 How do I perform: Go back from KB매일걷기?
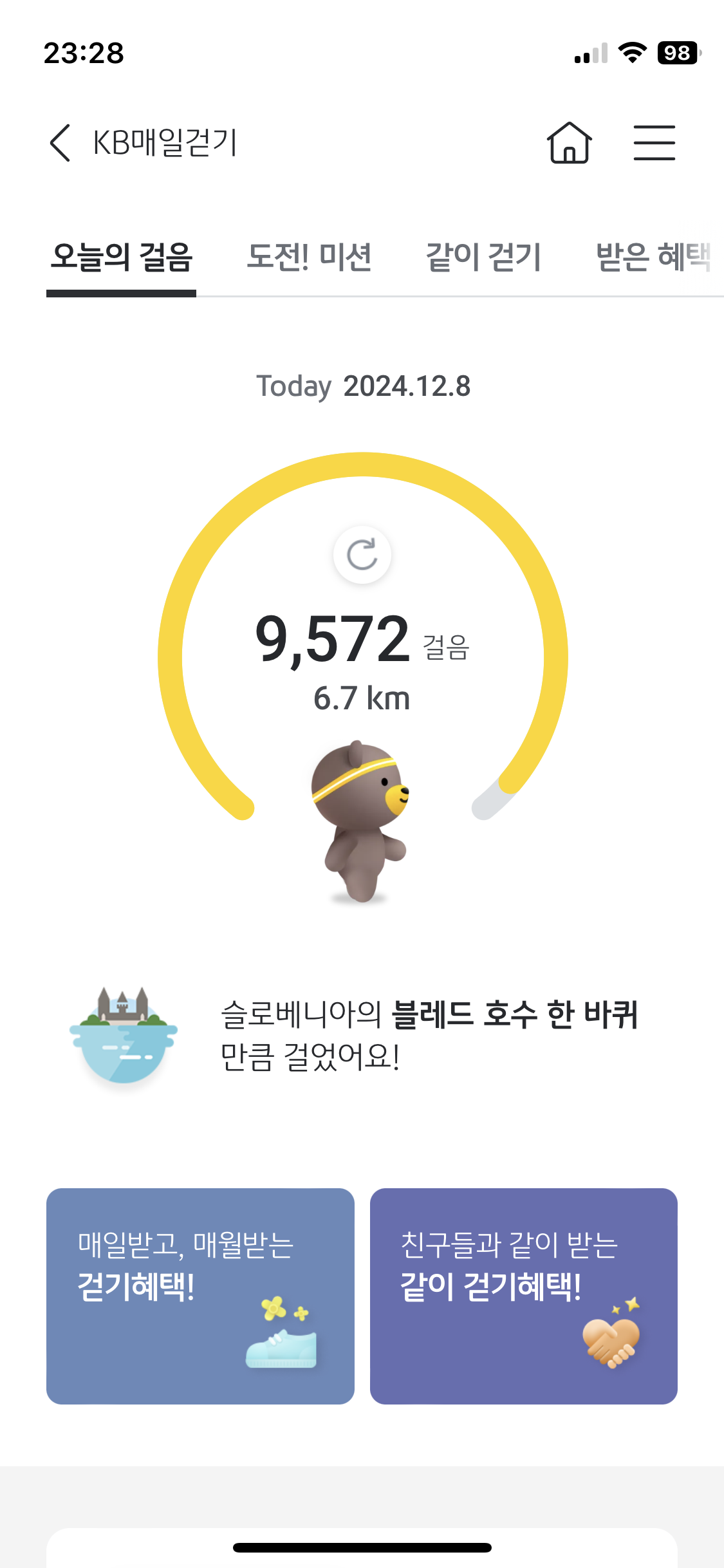point(60,142)
